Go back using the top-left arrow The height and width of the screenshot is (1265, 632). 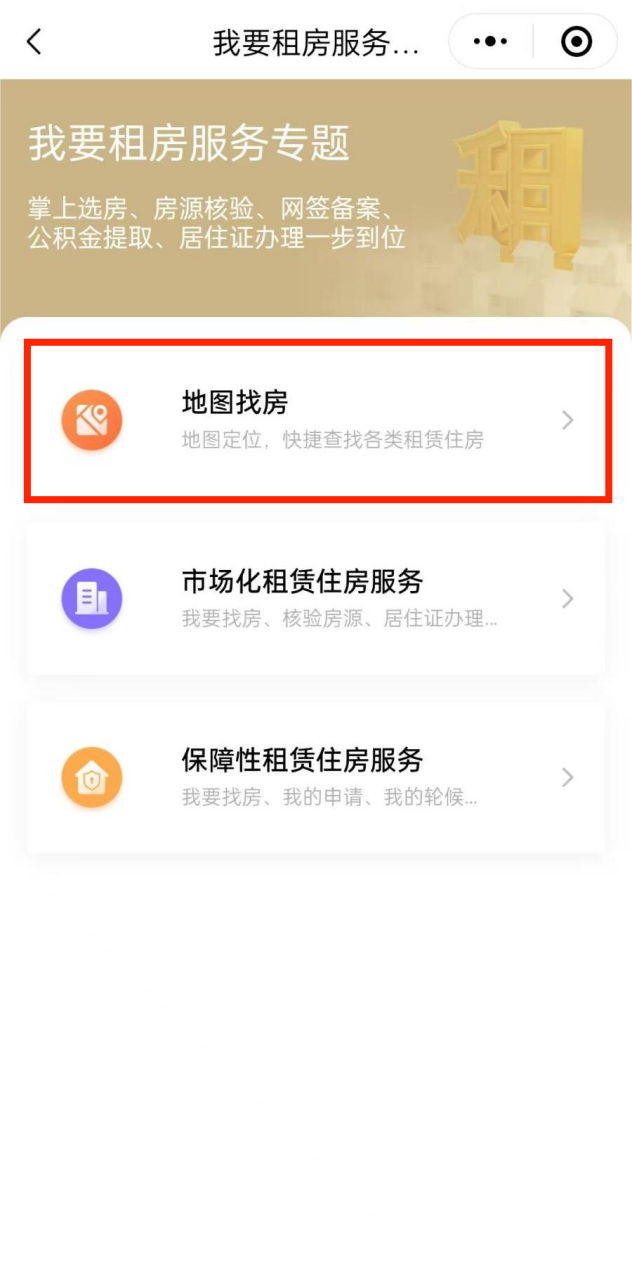coord(35,42)
